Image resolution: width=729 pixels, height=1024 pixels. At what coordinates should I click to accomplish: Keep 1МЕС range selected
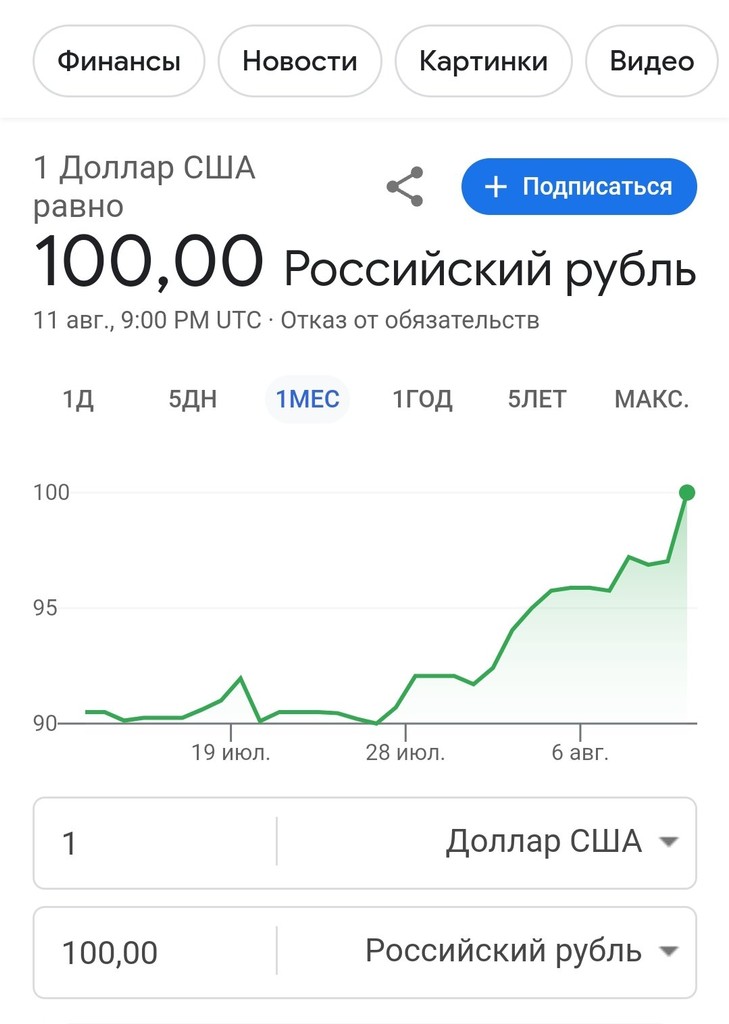coord(306,398)
